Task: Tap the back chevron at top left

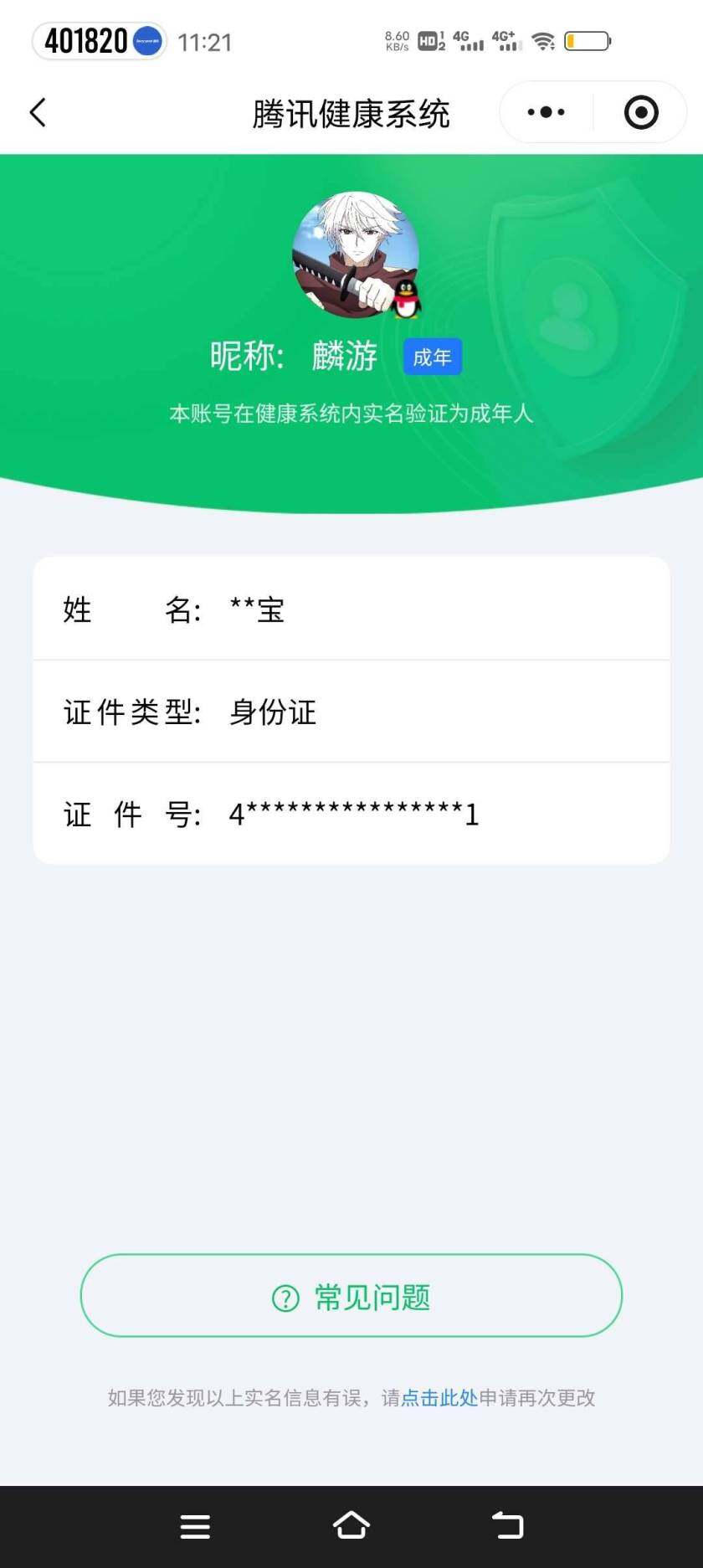Action: pos(37,111)
